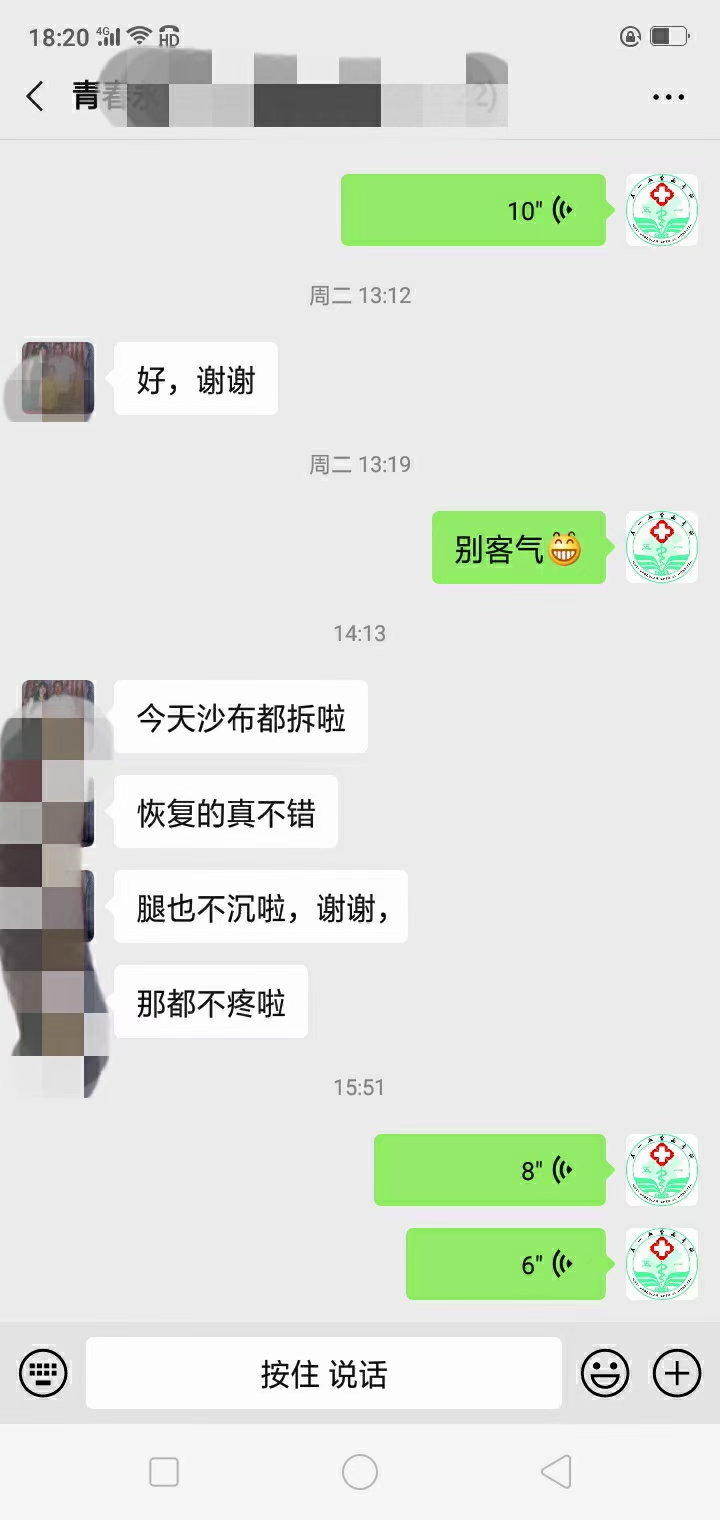View profile of contact who sent 好，谢谢

click(x=58, y=378)
